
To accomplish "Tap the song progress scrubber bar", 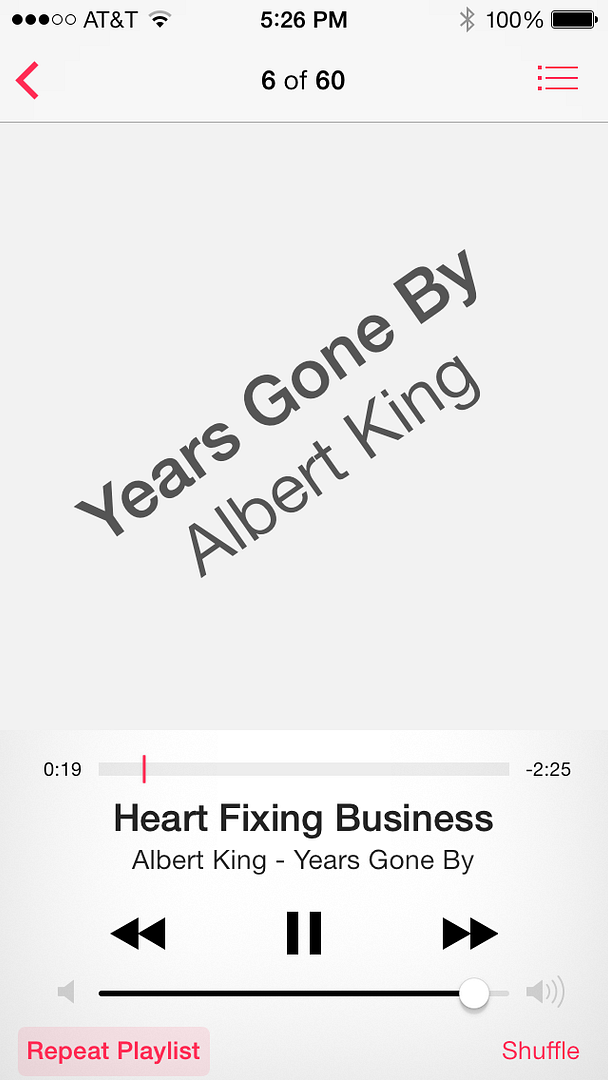I will [x=303, y=769].
